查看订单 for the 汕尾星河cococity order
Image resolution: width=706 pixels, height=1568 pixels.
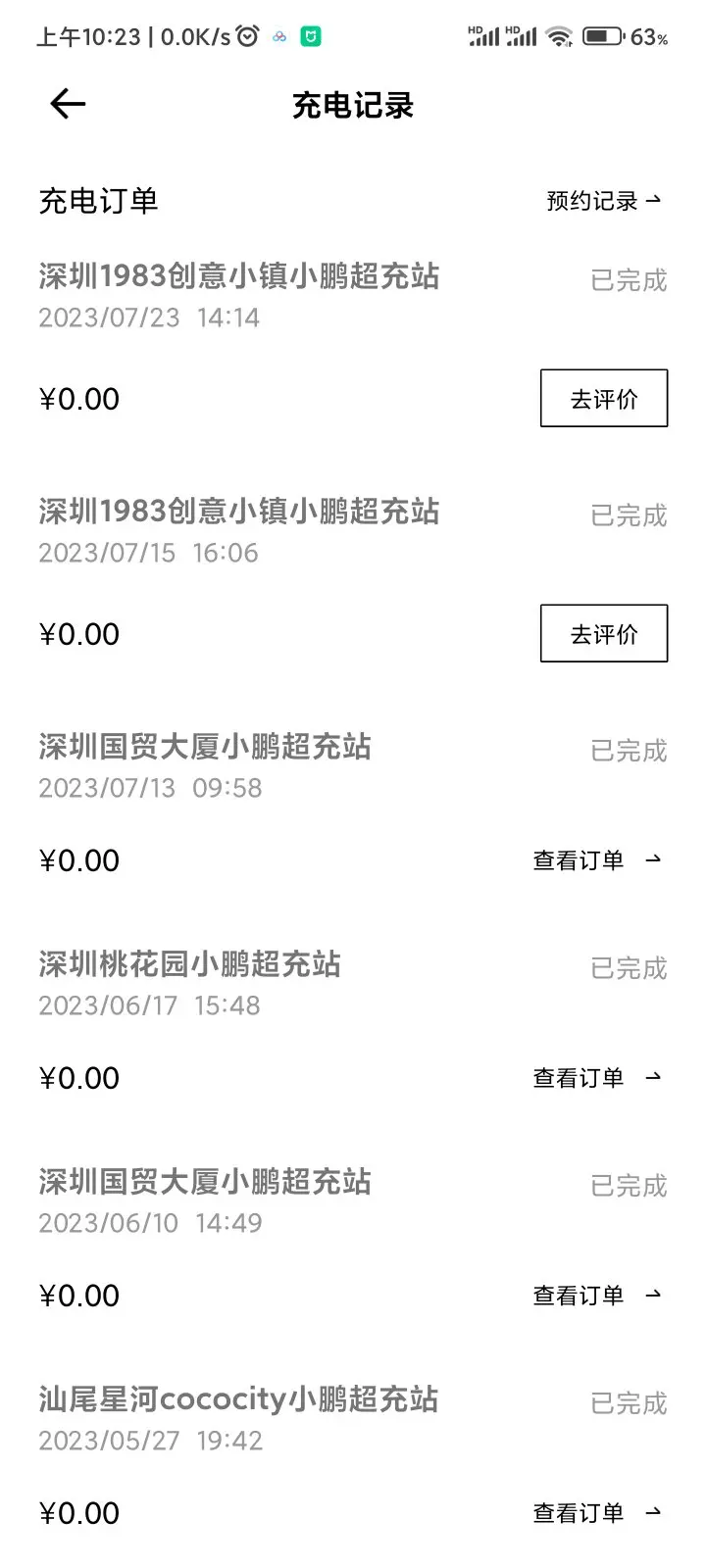tap(598, 1513)
